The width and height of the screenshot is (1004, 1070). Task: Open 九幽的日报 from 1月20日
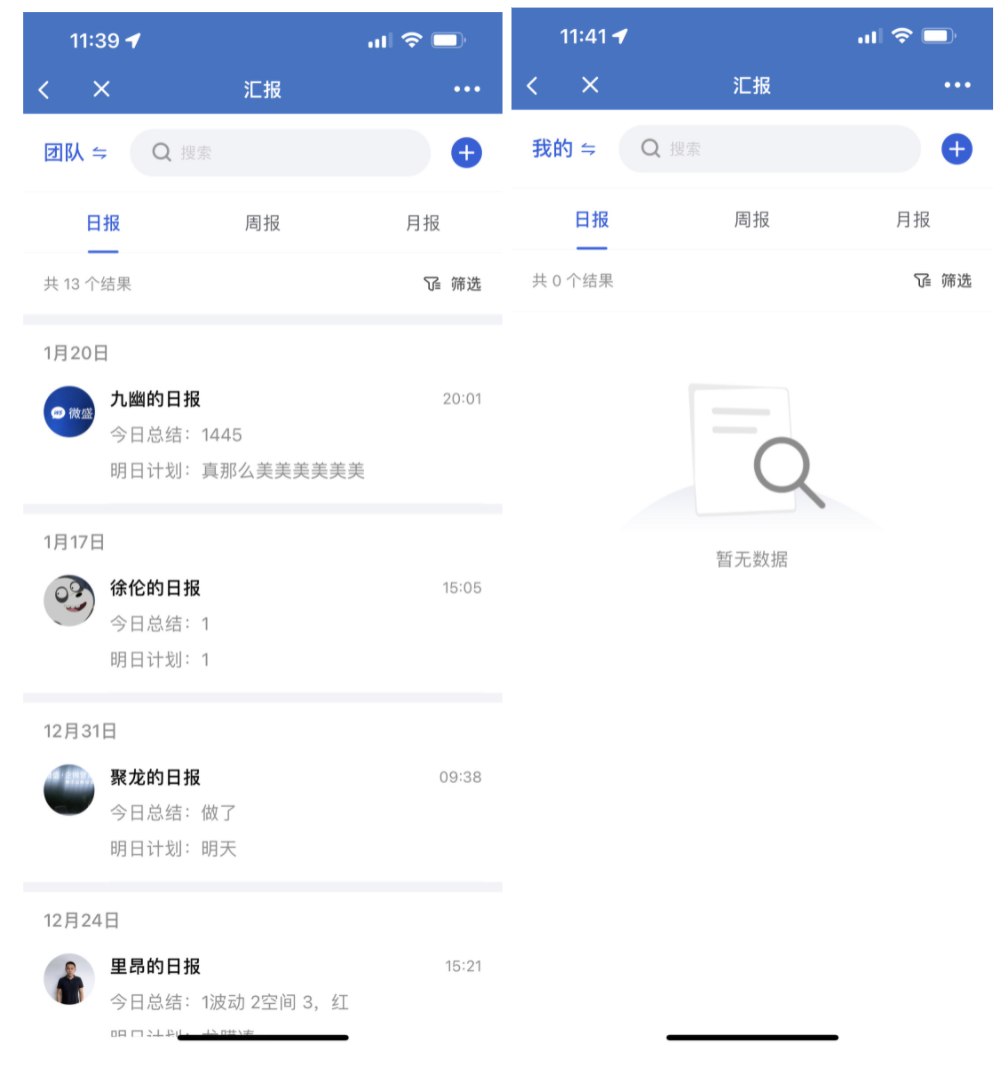[262, 434]
